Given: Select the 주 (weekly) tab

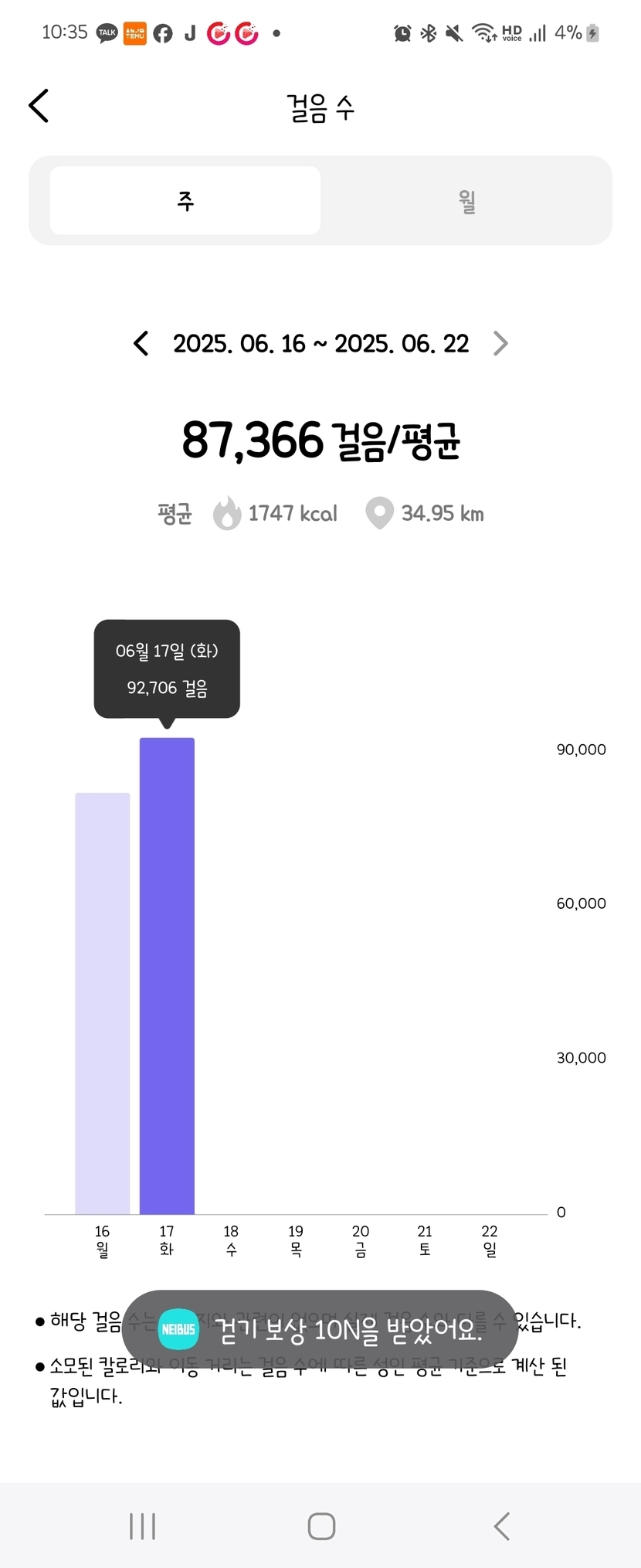Looking at the screenshot, I should pos(185,201).
